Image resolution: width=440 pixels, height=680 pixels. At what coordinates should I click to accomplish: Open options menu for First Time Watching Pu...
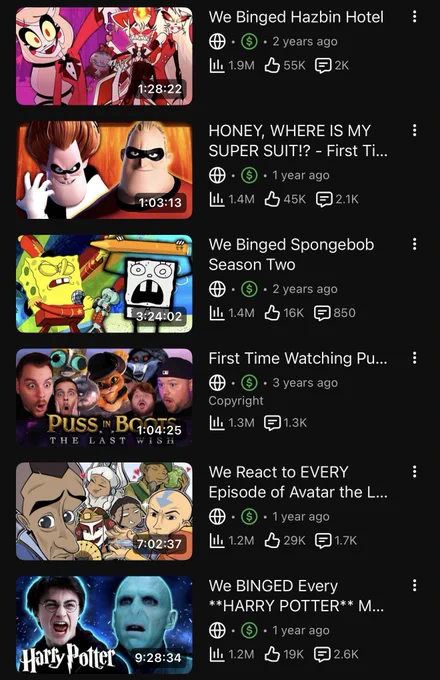pos(414,358)
